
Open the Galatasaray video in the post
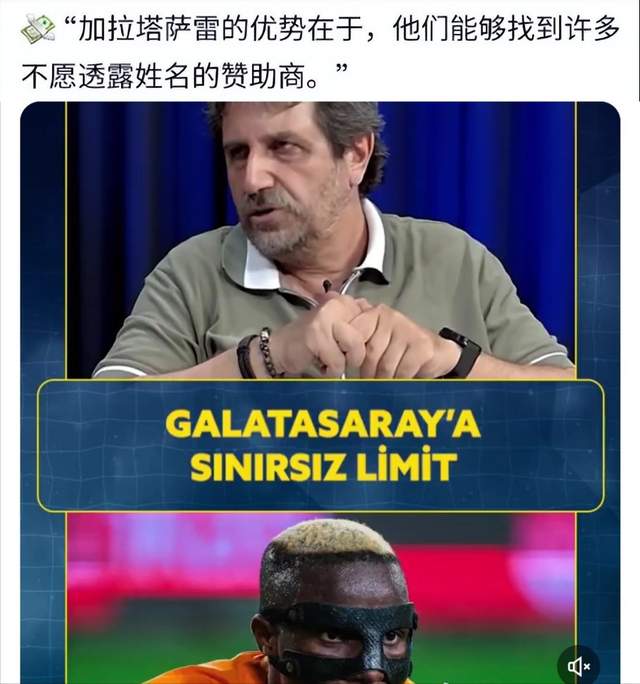point(320,390)
